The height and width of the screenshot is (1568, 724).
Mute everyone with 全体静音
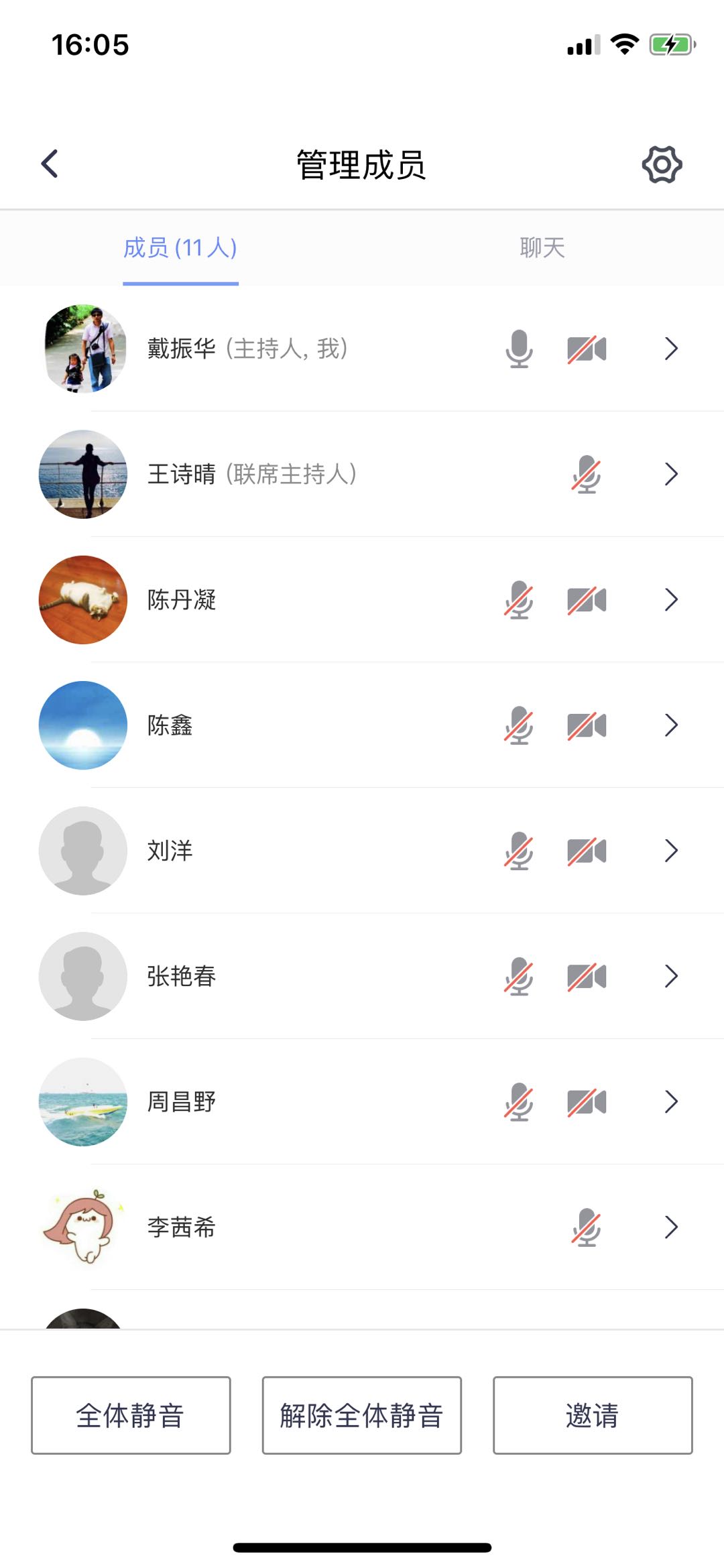pos(131,1415)
